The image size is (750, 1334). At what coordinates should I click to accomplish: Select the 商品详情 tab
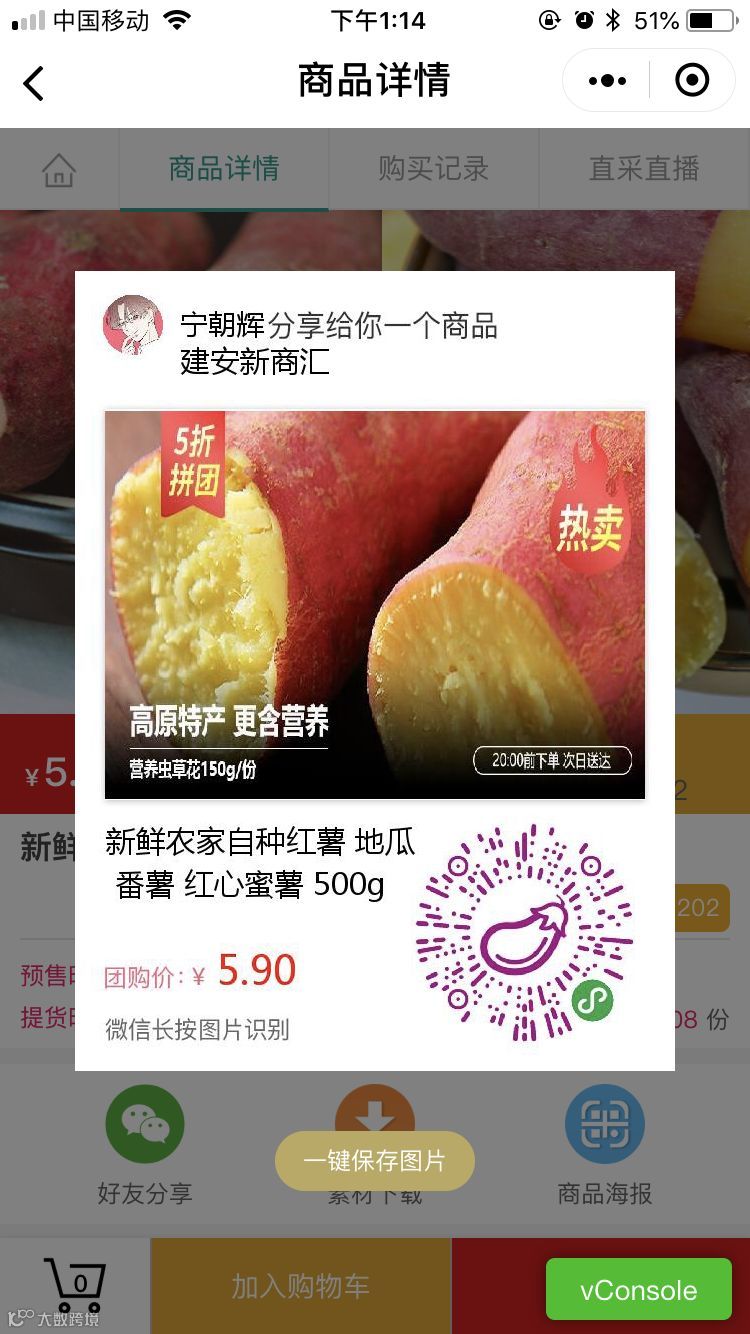224,169
